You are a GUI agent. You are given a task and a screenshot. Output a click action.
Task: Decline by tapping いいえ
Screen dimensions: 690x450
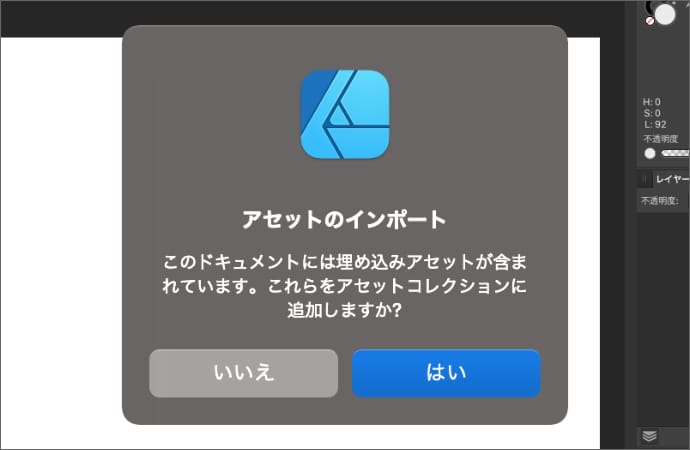tap(243, 373)
